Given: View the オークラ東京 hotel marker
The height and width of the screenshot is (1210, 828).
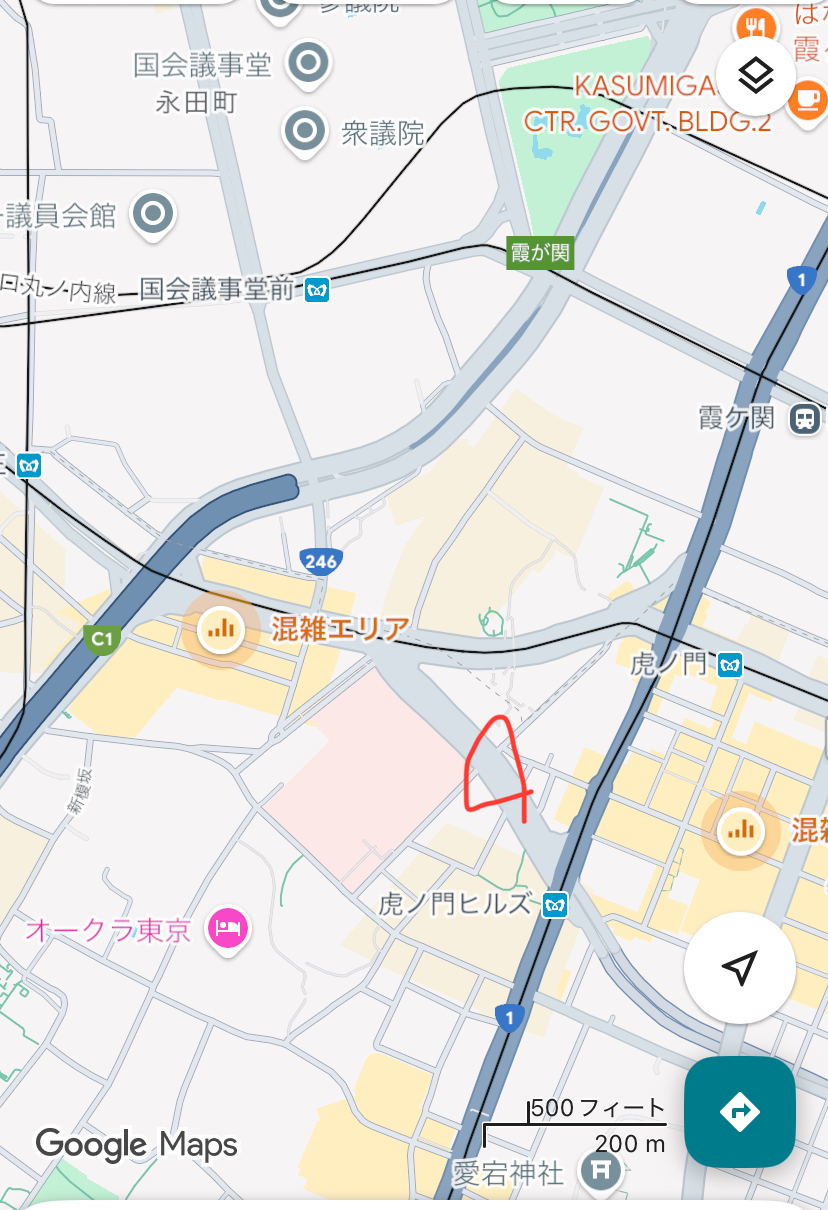Looking at the screenshot, I should click(x=228, y=928).
